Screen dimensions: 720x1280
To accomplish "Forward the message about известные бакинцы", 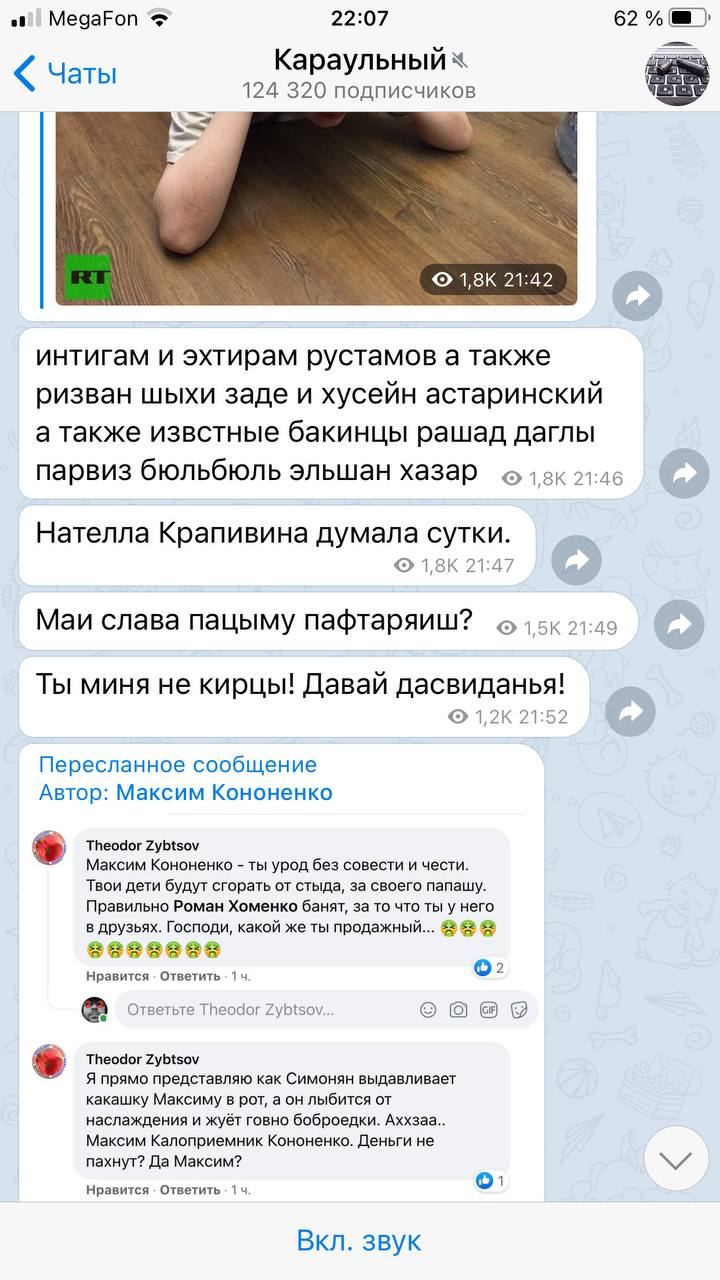I will pos(685,474).
